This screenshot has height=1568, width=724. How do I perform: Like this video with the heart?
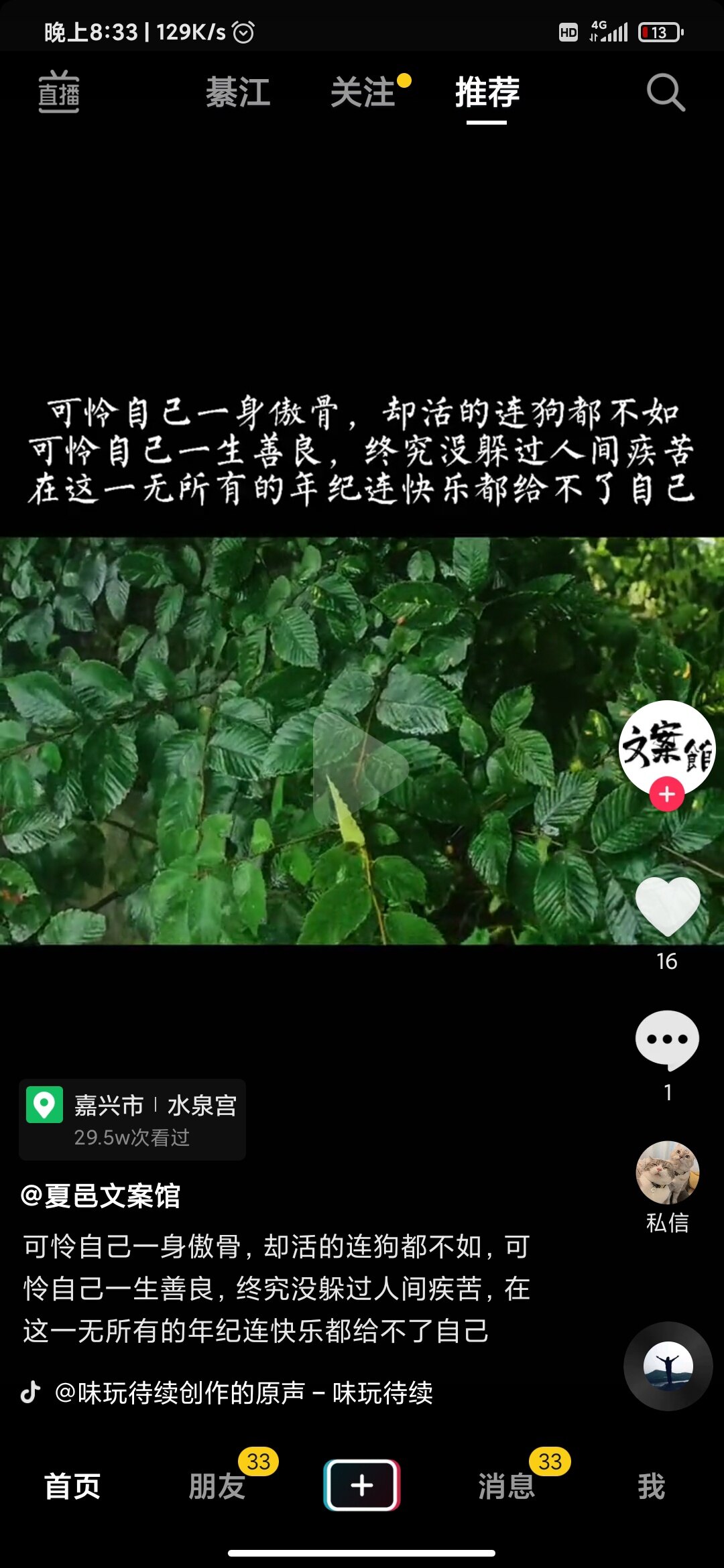pos(668,906)
